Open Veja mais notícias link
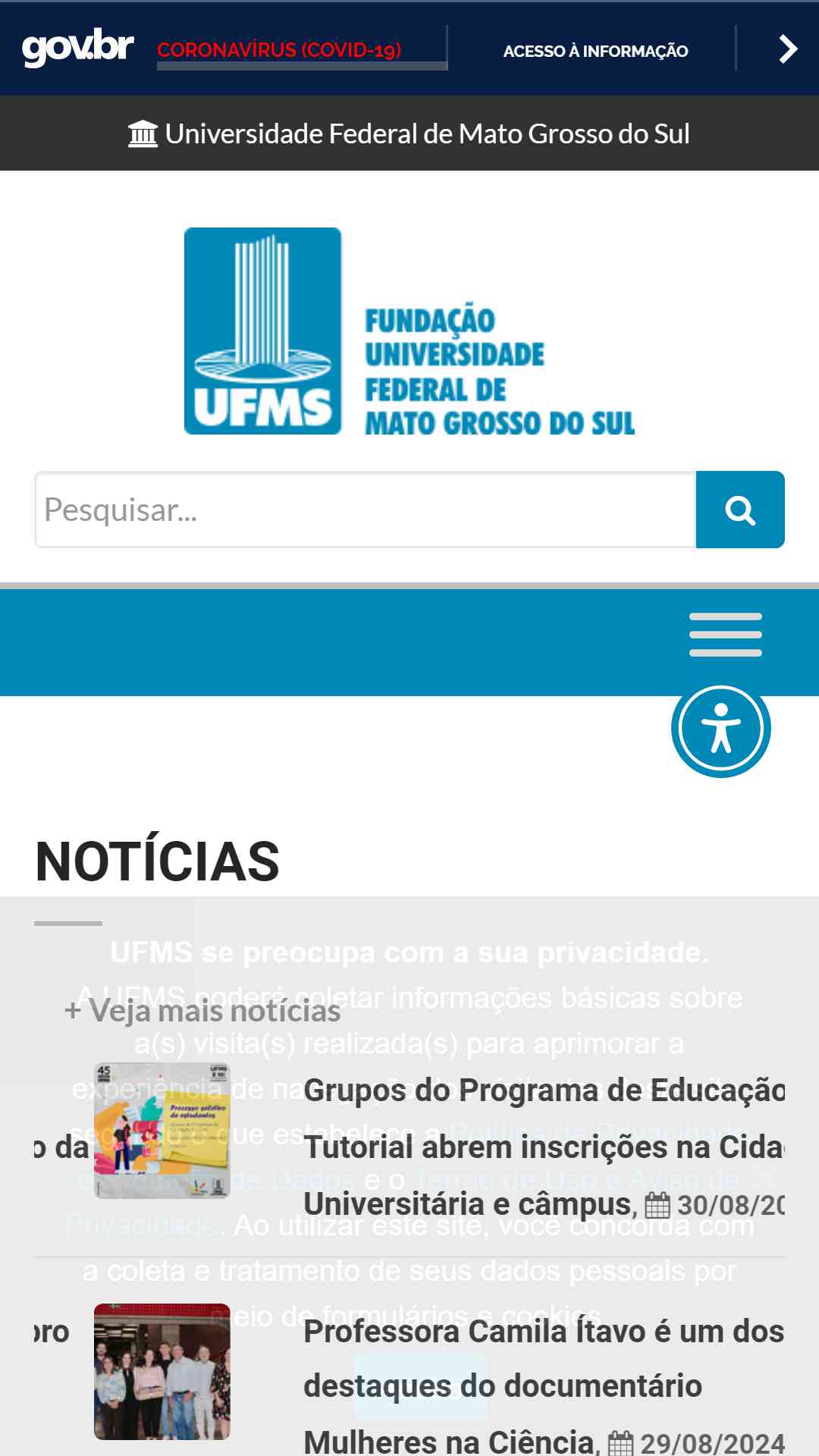The width and height of the screenshot is (819, 1456). pos(203,1011)
